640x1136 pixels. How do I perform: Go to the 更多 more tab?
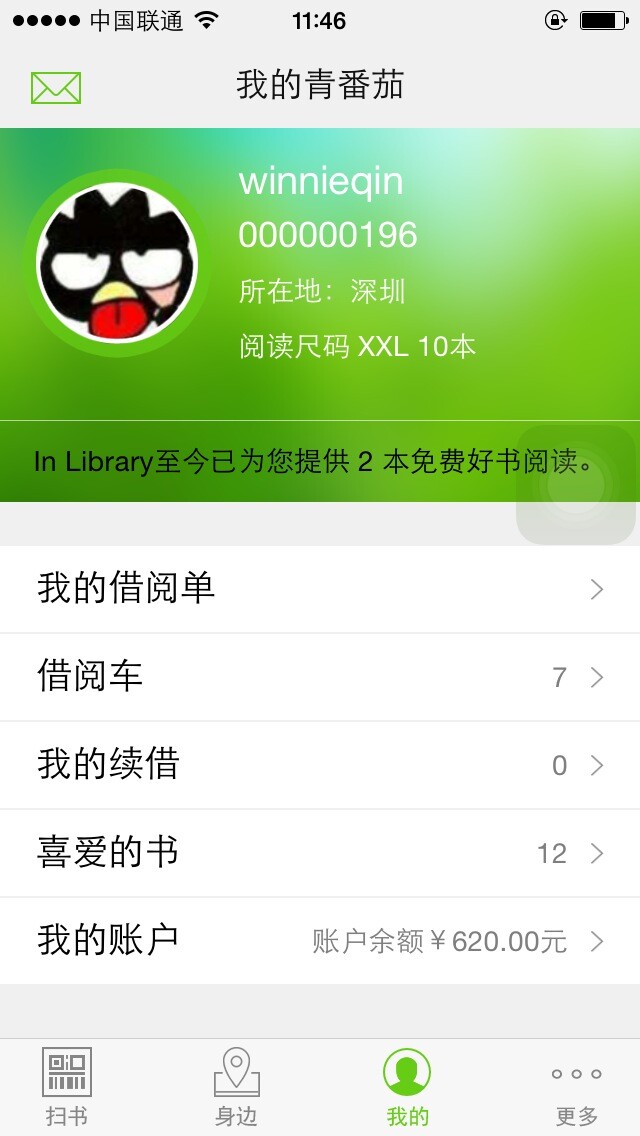[577, 1087]
